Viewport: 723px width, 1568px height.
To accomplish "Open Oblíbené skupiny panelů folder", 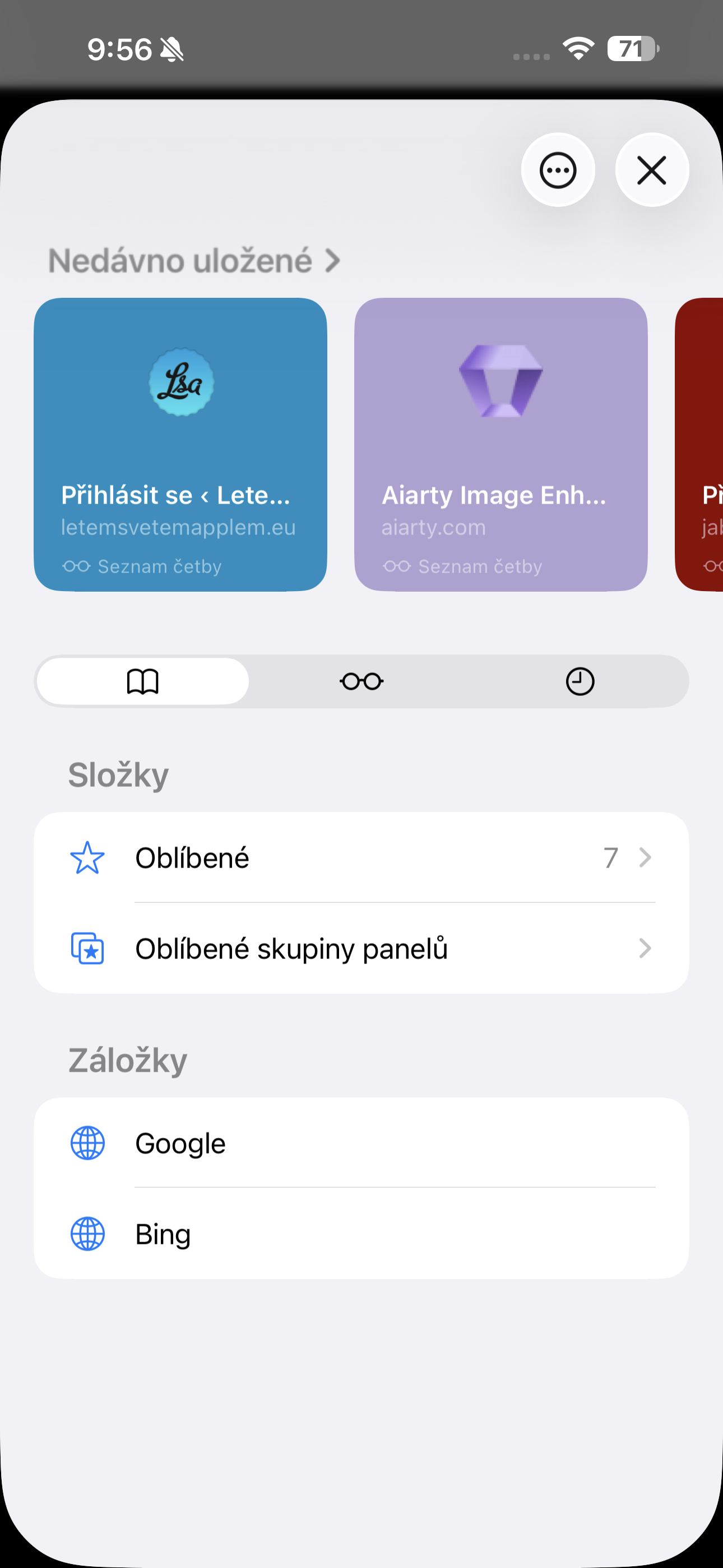I will 361,948.
